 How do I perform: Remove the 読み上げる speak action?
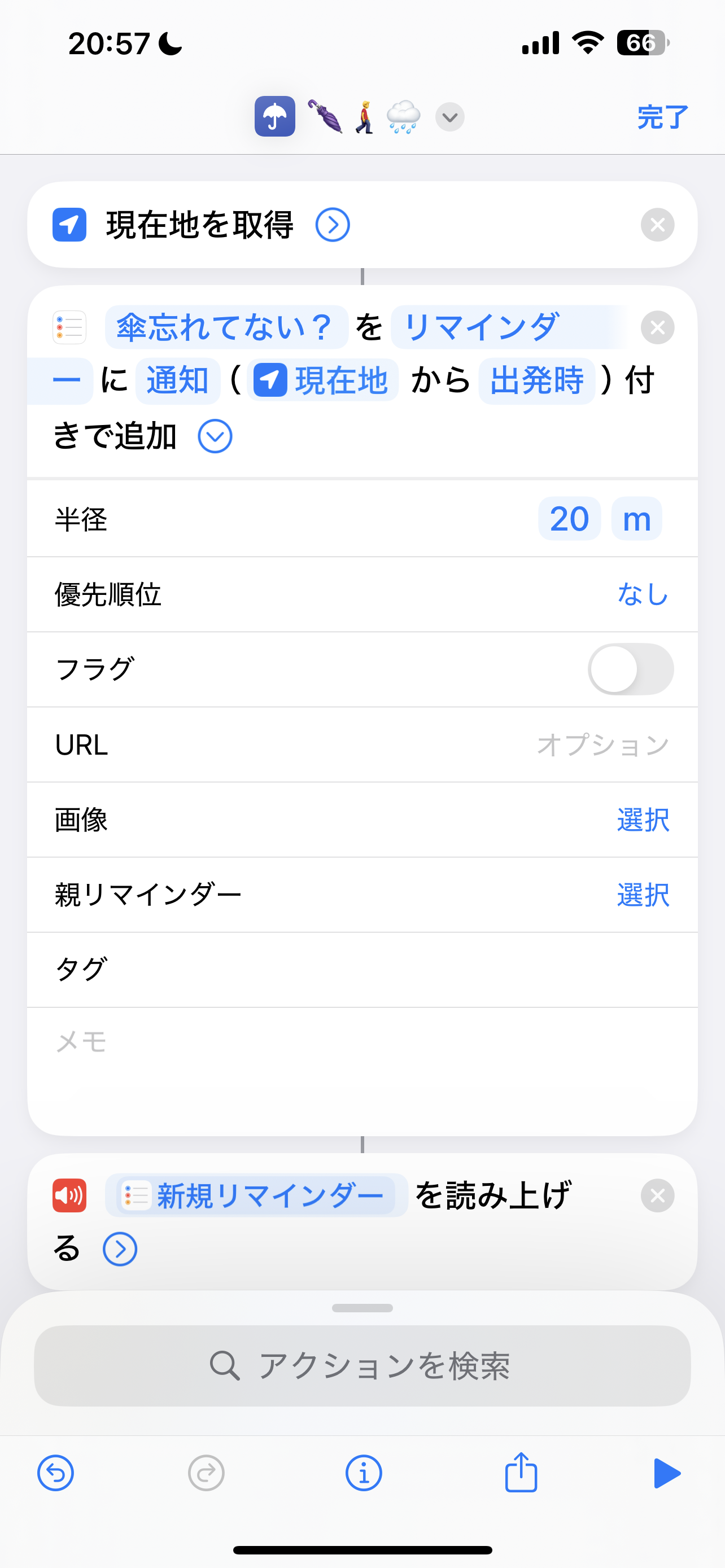point(657,1195)
